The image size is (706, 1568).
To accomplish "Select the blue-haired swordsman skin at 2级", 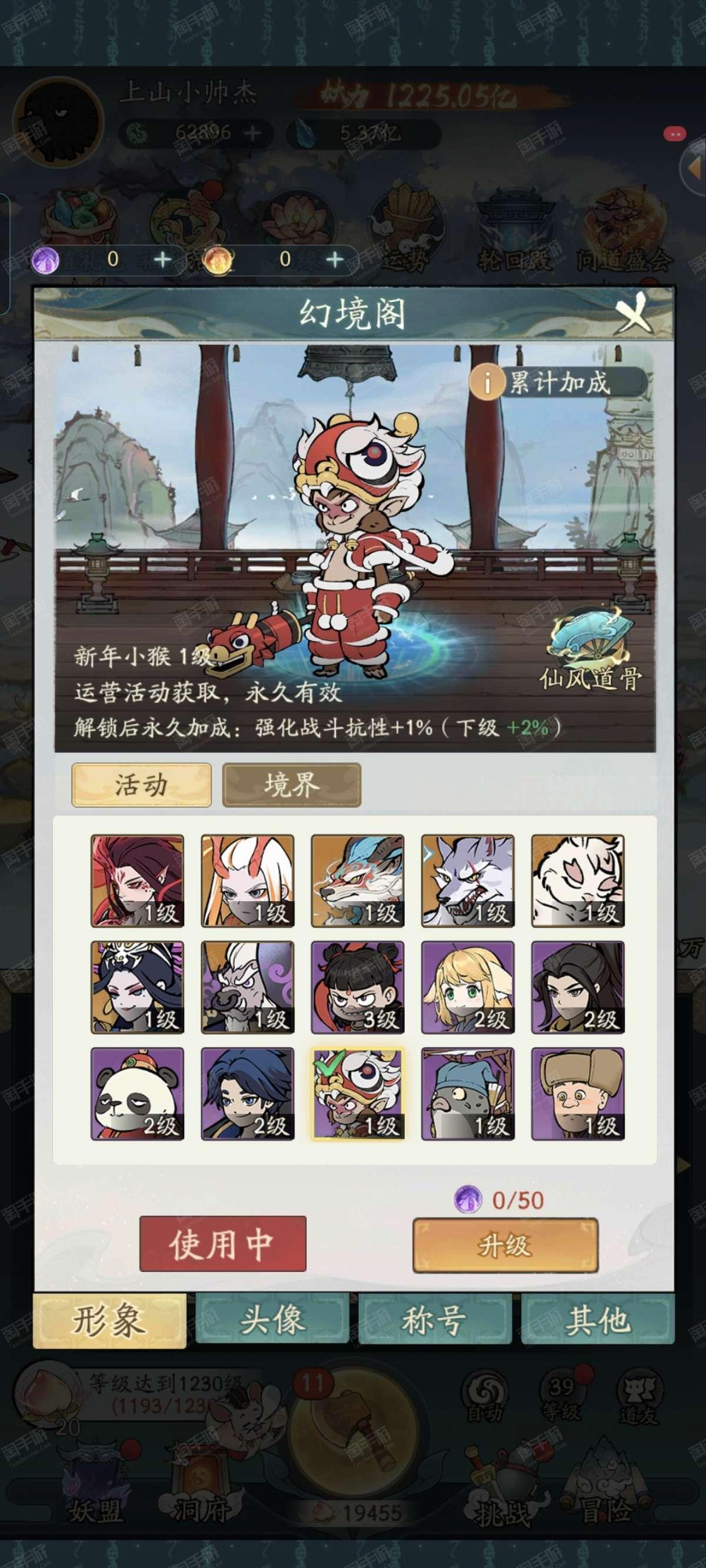I will pyautogui.click(x=248, y=1094).
